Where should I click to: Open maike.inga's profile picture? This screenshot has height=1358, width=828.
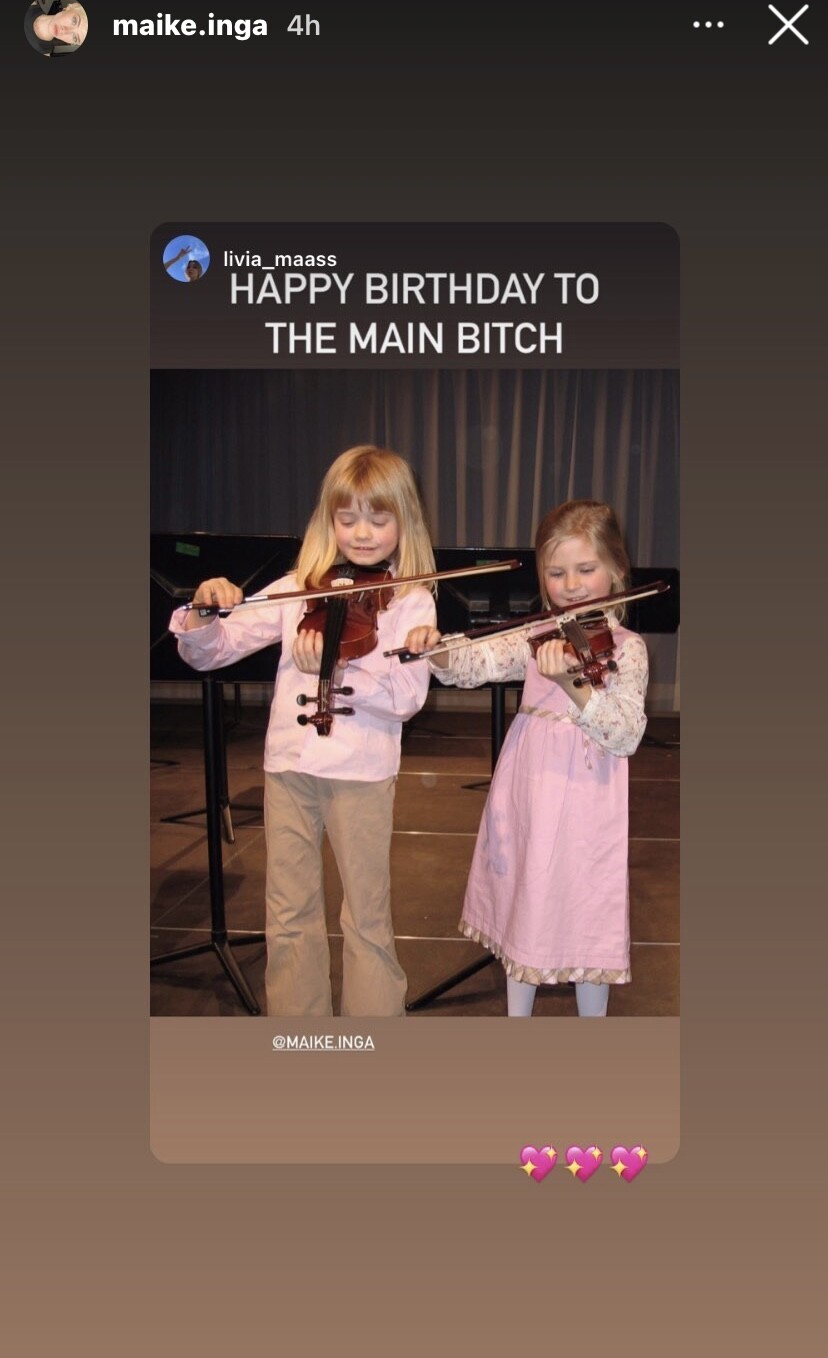(x=56, y=26)
